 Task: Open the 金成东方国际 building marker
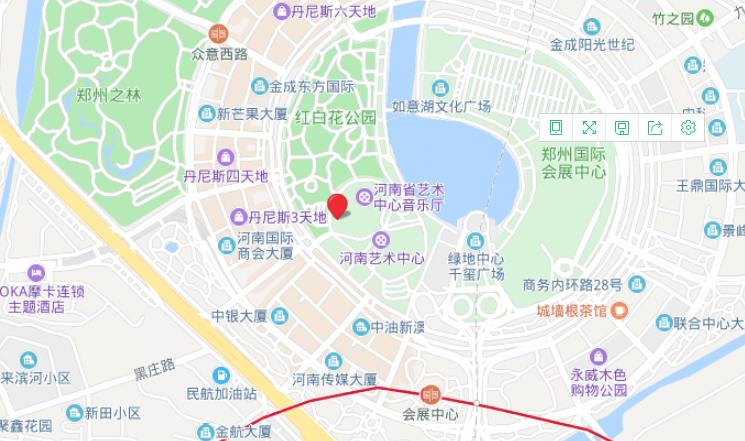pos(260,86)
